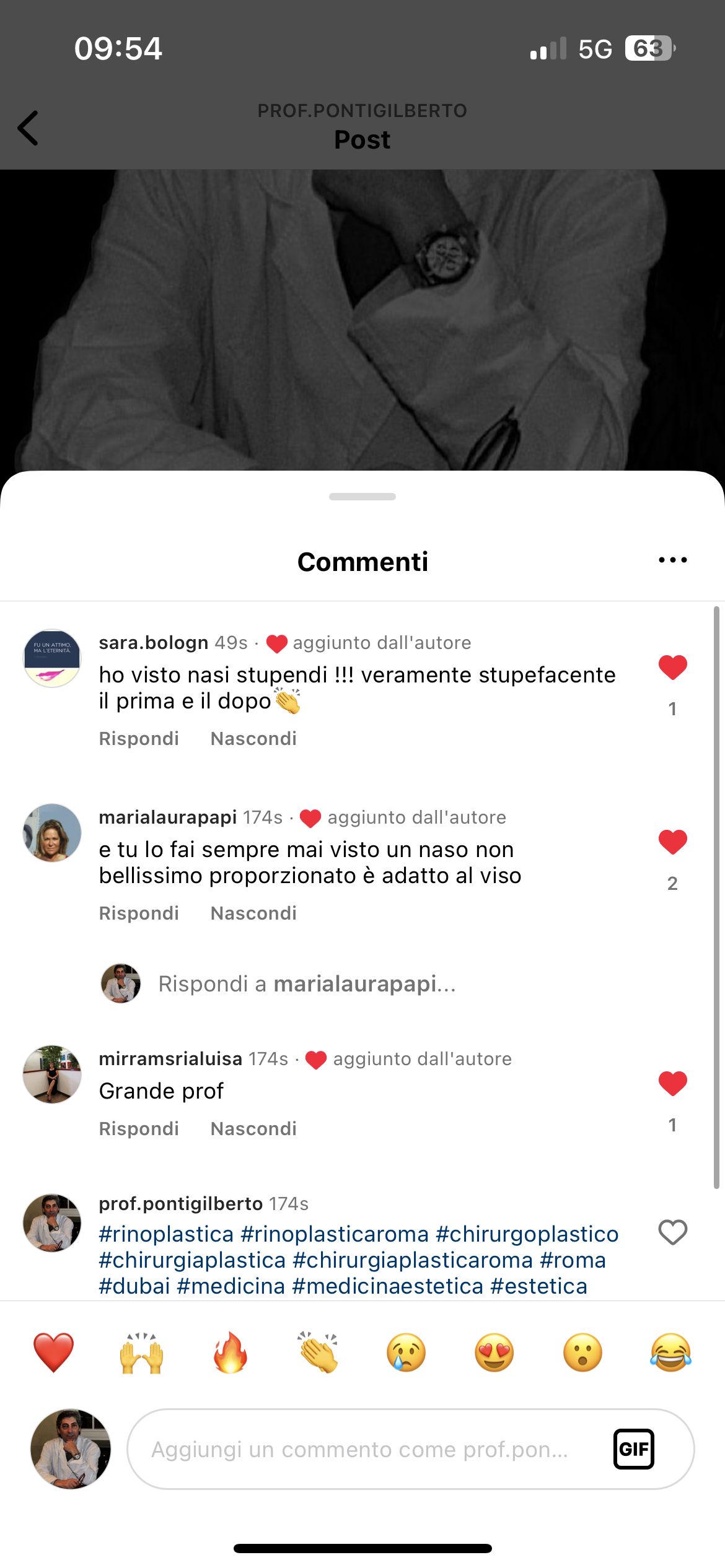The image size is (725, 1568).
Task: Open the GIF picker
Action: click(633, 1449)
